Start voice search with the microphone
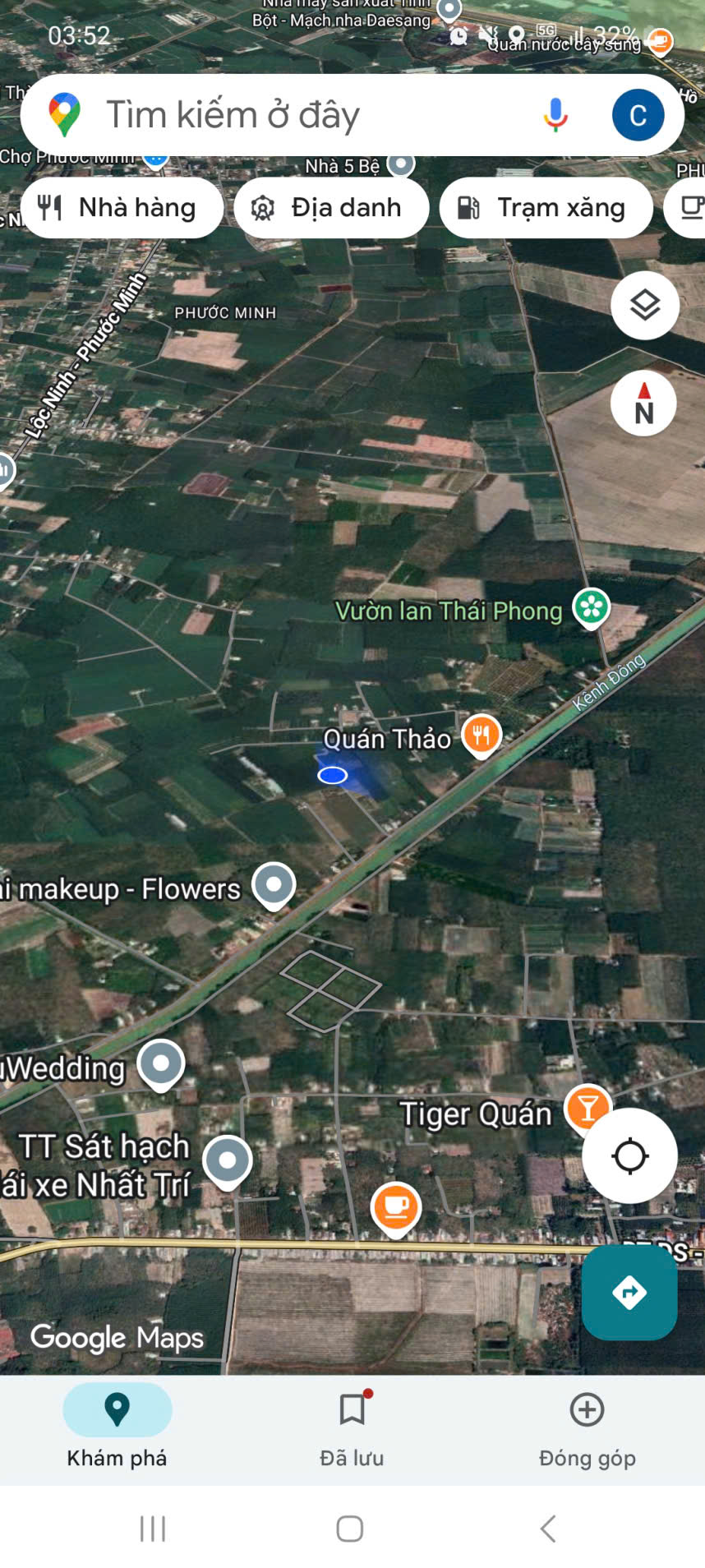 (555, 115)
